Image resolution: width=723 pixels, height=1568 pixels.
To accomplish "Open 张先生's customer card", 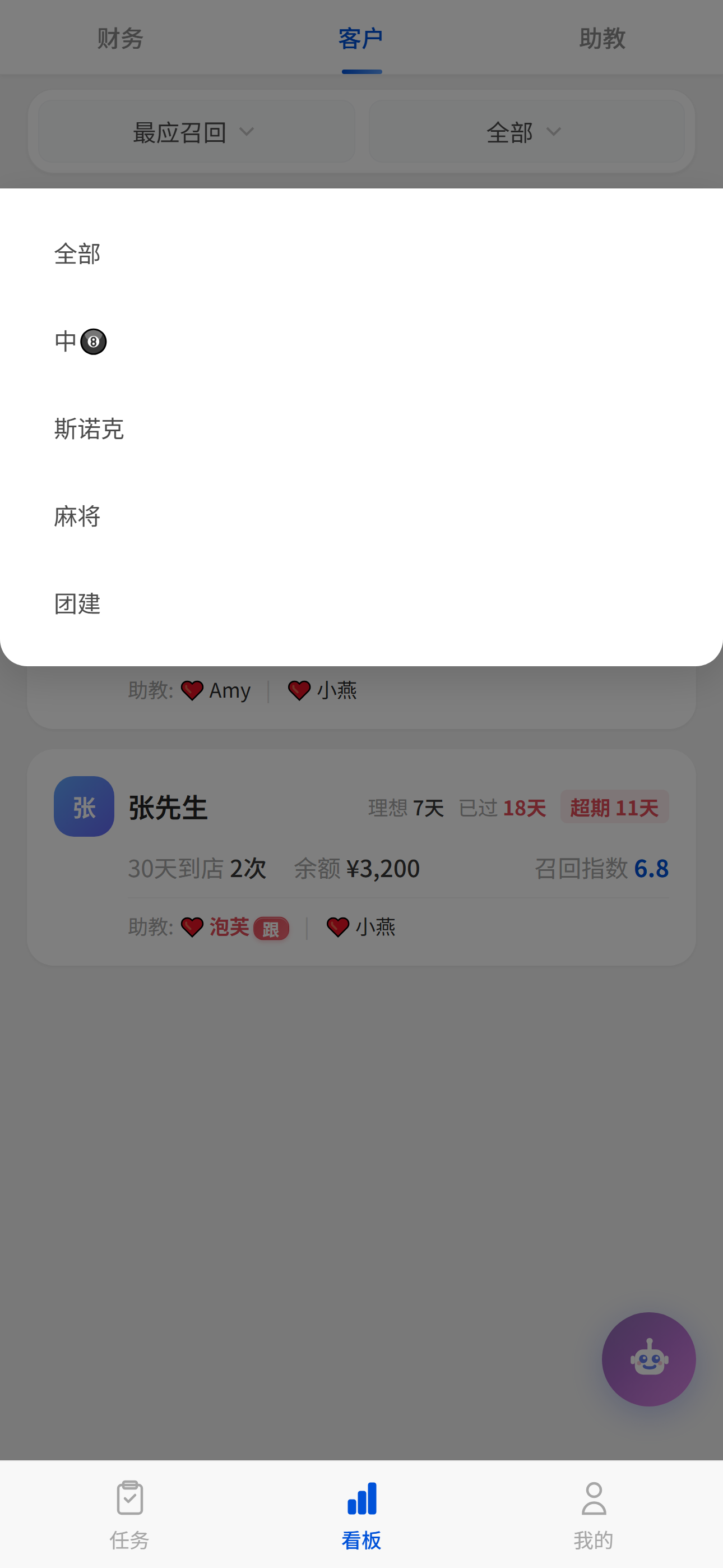I will (x=361, y=856).
